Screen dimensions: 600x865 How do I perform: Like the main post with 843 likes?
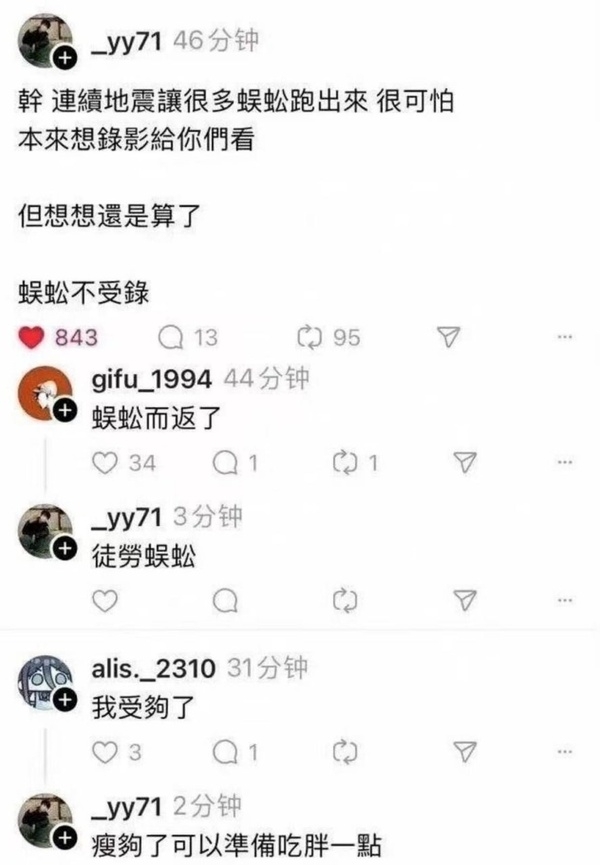tap(34, 337)
